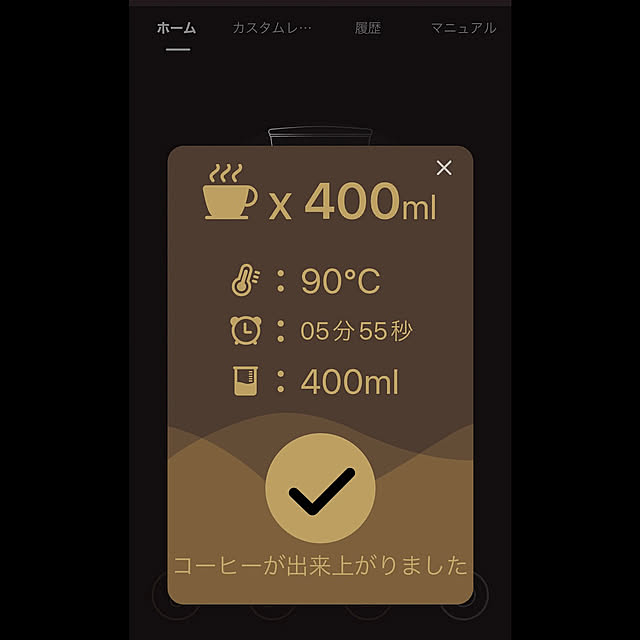Open the マニュアル tab
Image resolution: width=640 pixels, height=640 pixels.
pyautogui.click(x=463, y=28)
